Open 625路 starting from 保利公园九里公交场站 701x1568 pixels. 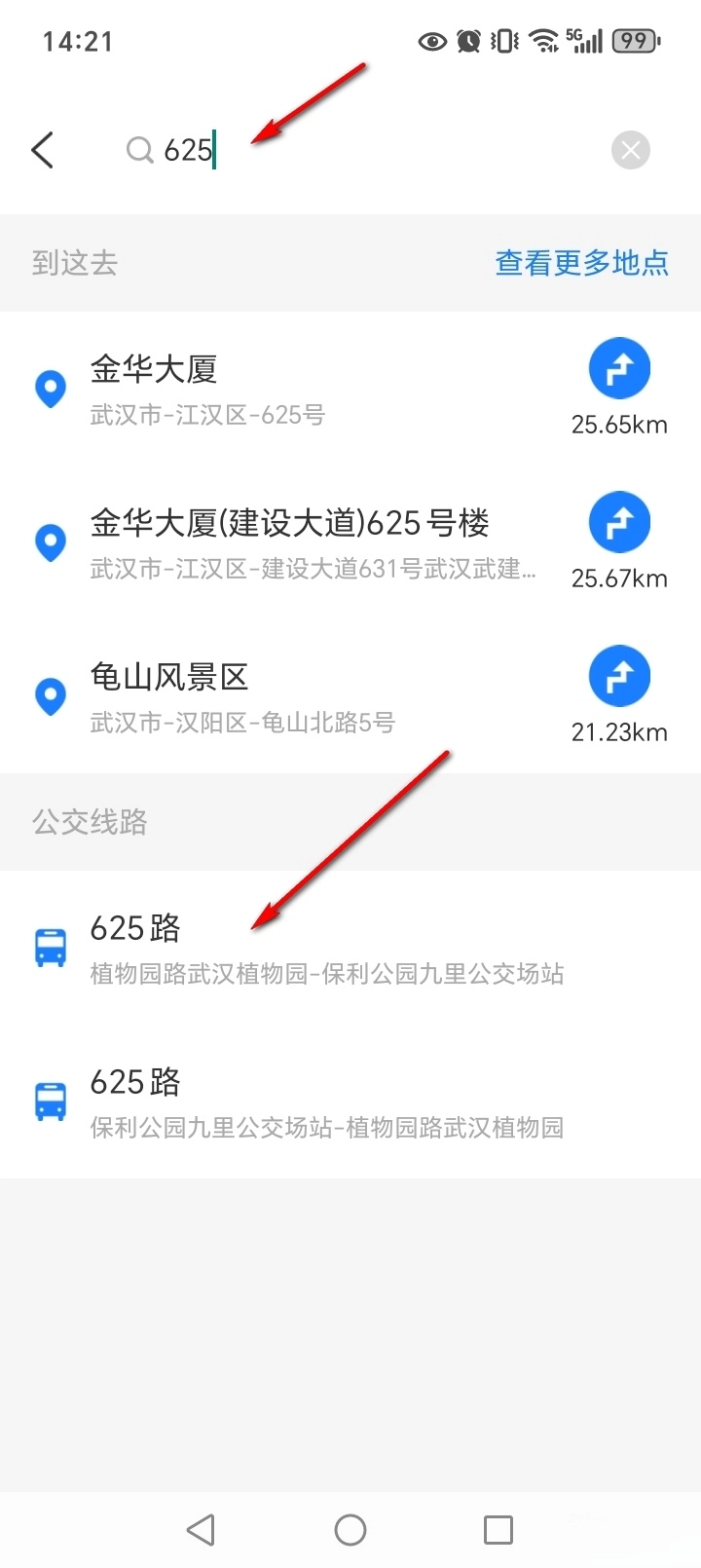click(327, 1101)
